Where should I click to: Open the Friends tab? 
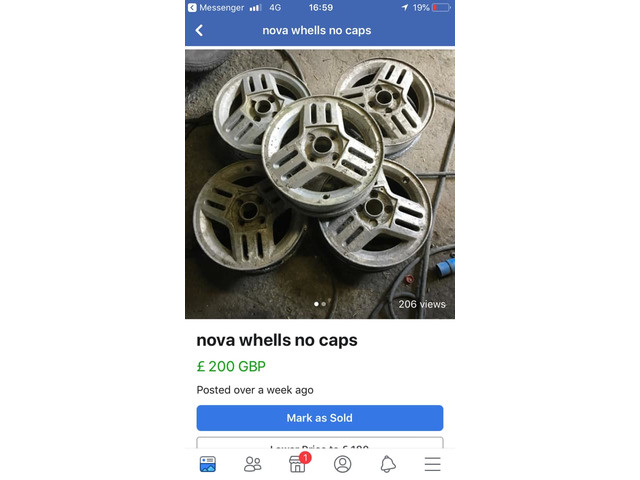click(253, 464)
